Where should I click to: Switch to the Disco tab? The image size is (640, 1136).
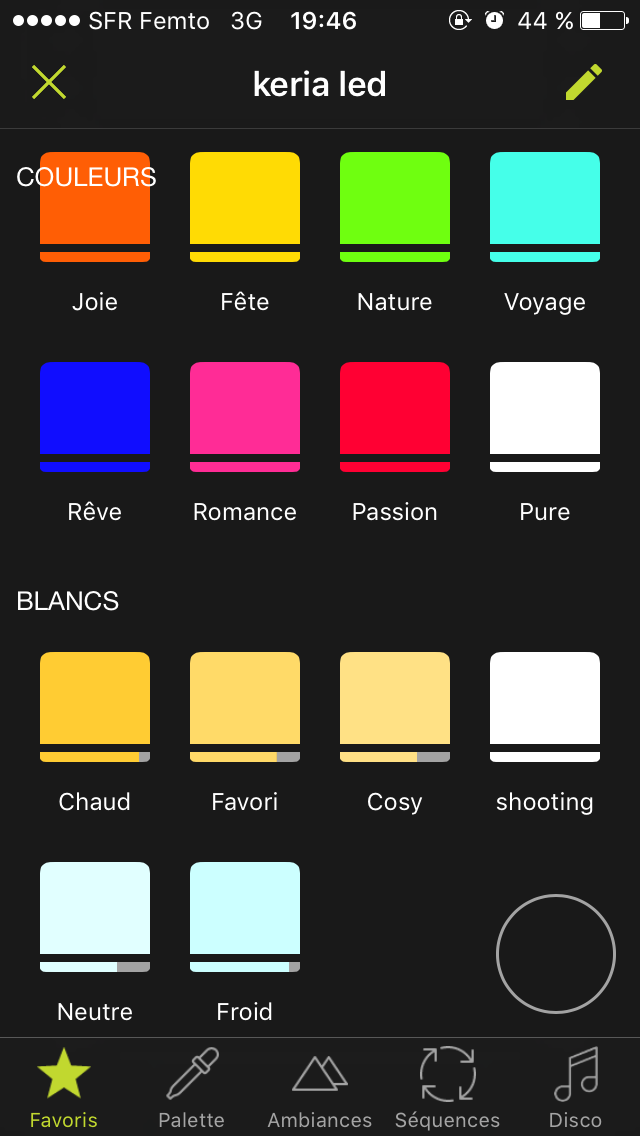click(576, 1087)
